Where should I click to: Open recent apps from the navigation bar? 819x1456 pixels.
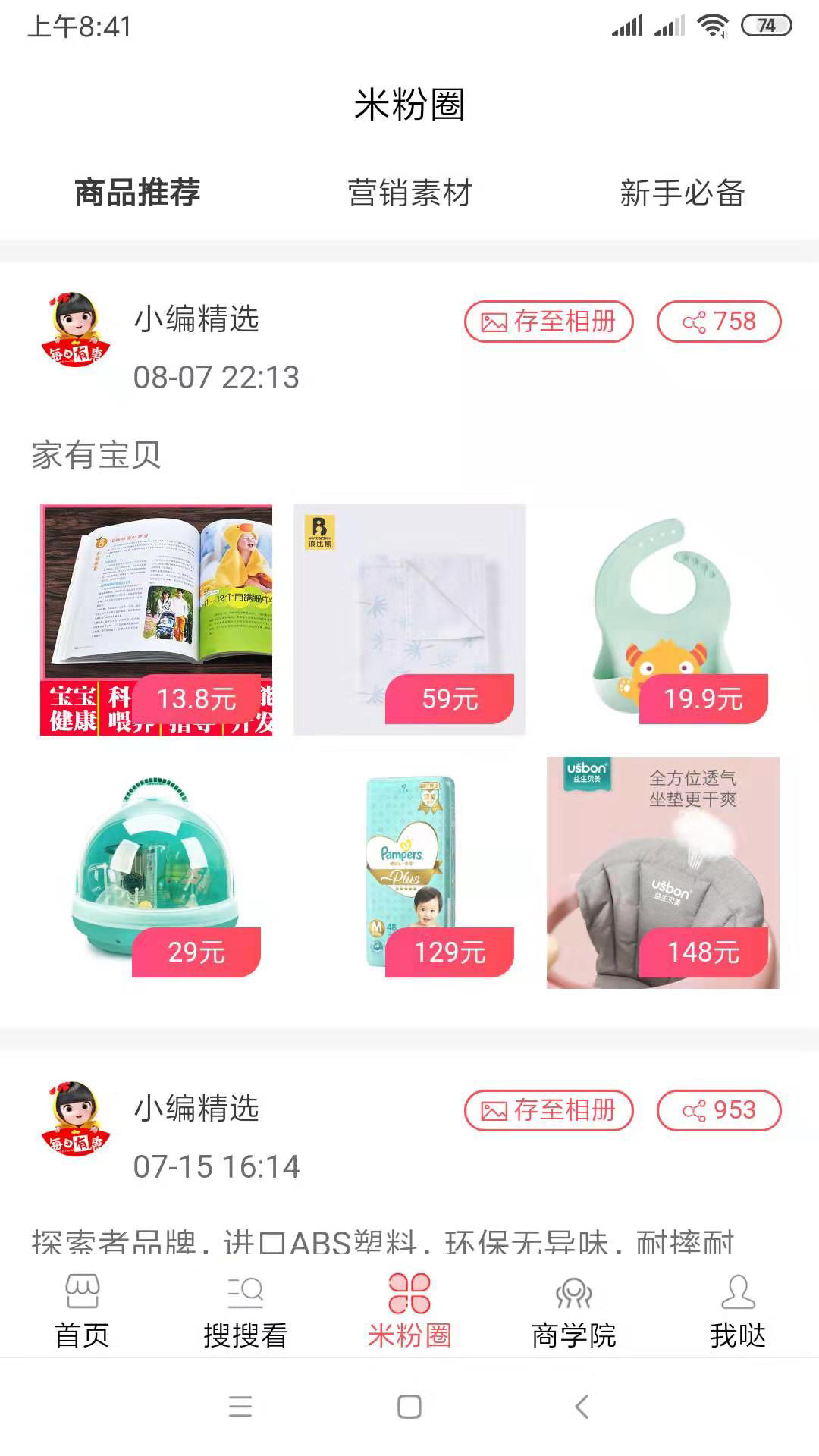(240, 1407)
